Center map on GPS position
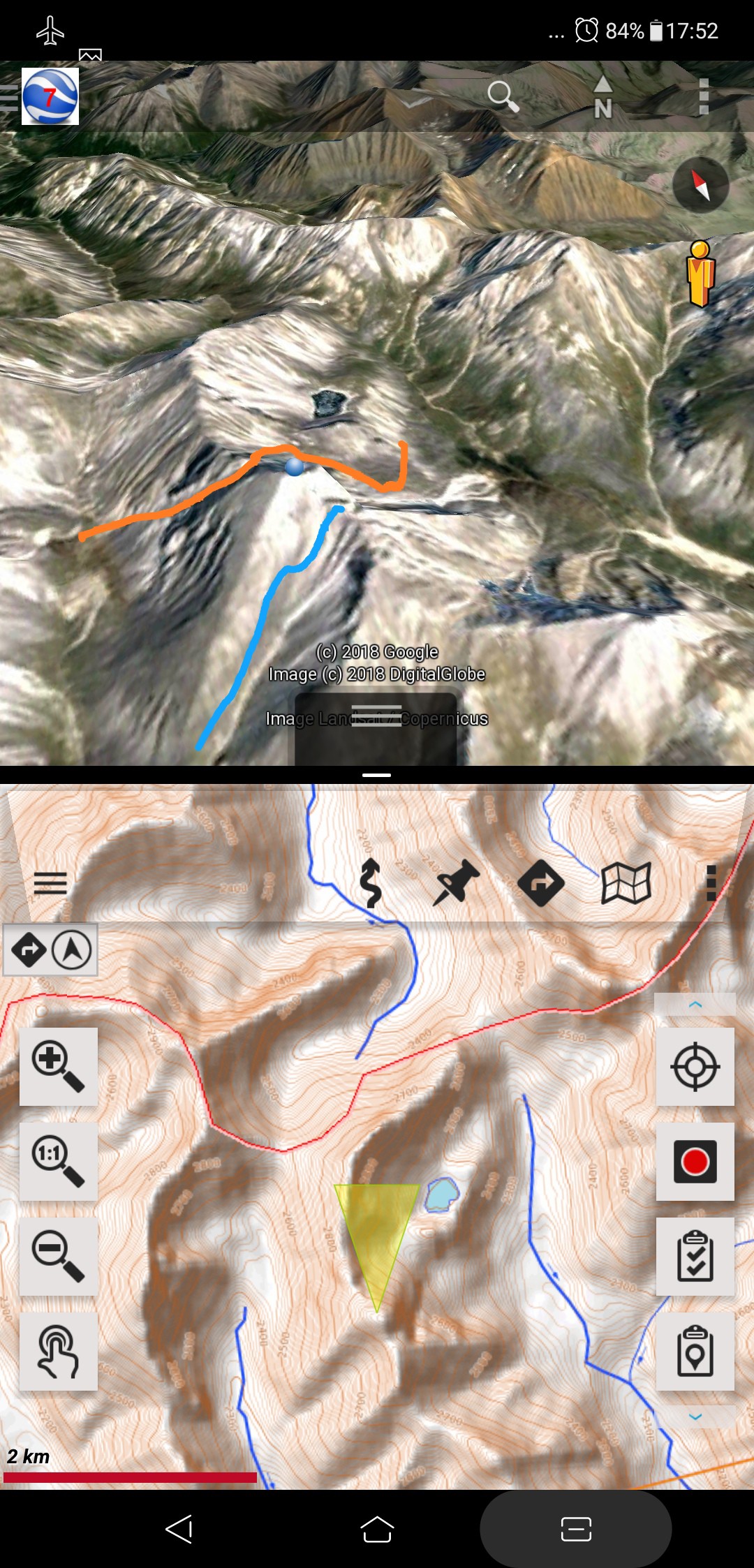The width and height of the screenshot is (754, 1568). [x=695, y=1066]
